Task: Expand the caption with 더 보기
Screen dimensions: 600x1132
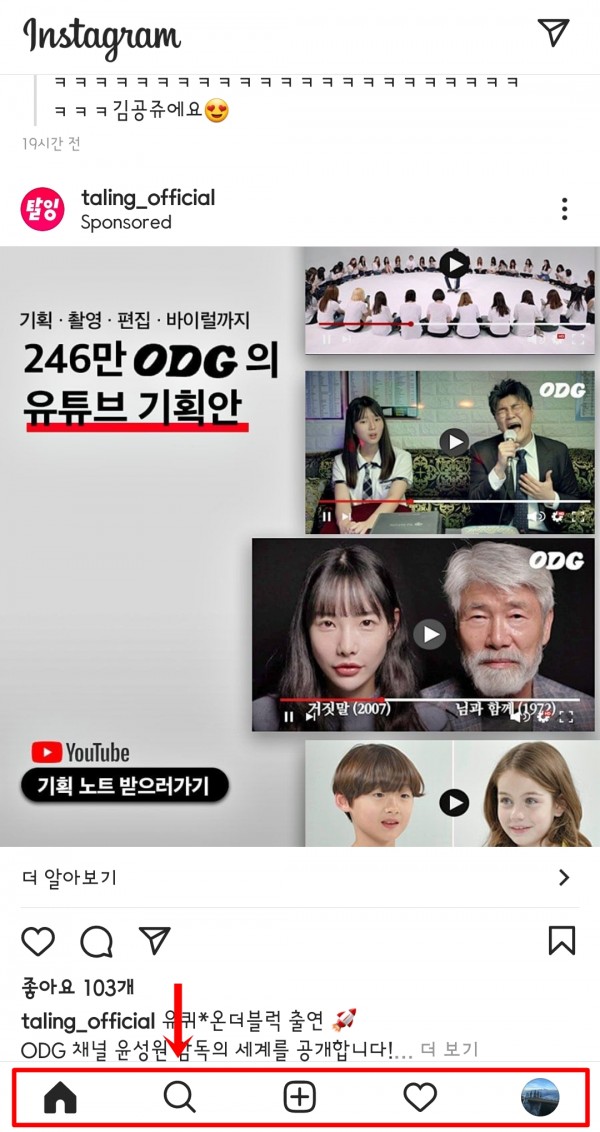Action: 449,1049
